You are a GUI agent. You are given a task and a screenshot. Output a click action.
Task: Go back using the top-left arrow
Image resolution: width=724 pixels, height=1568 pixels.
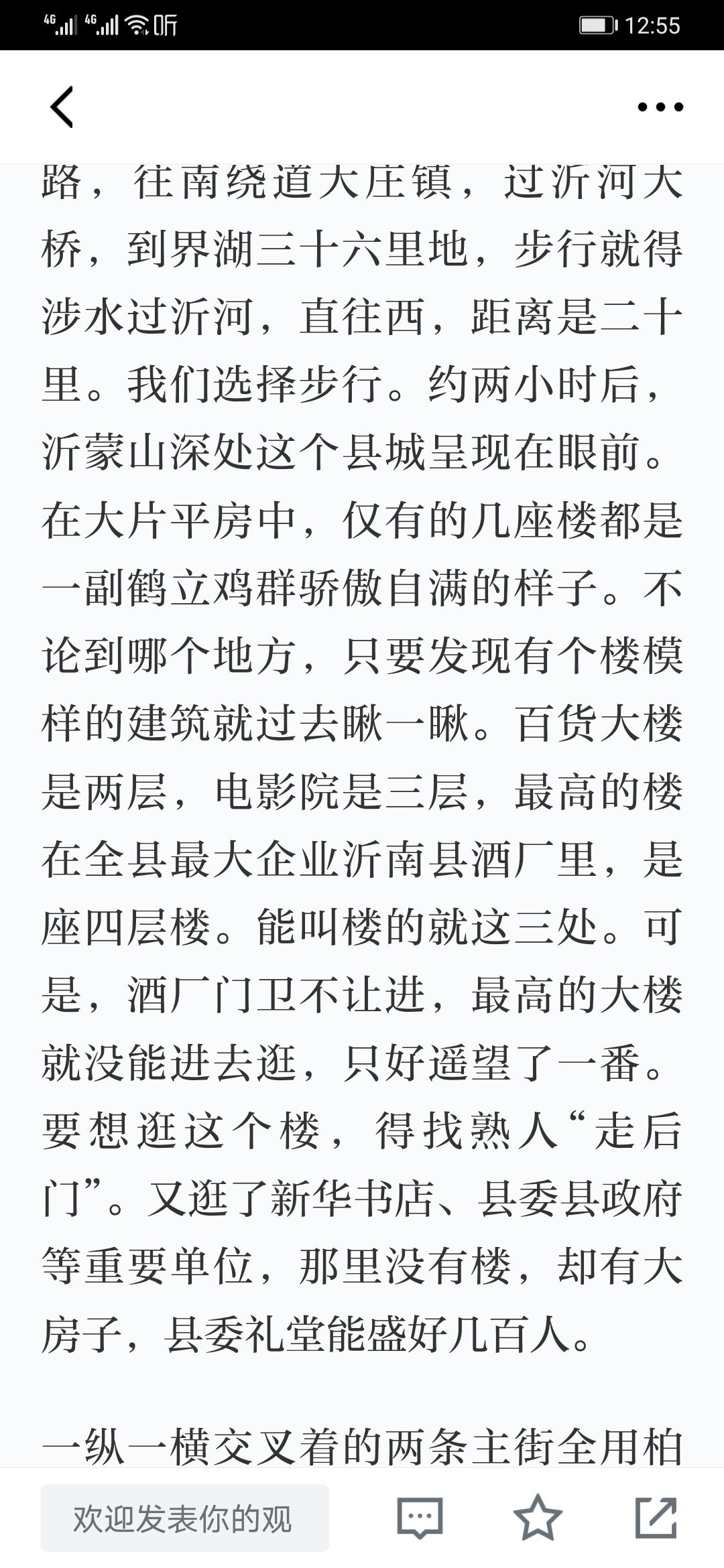pos(62,107)
